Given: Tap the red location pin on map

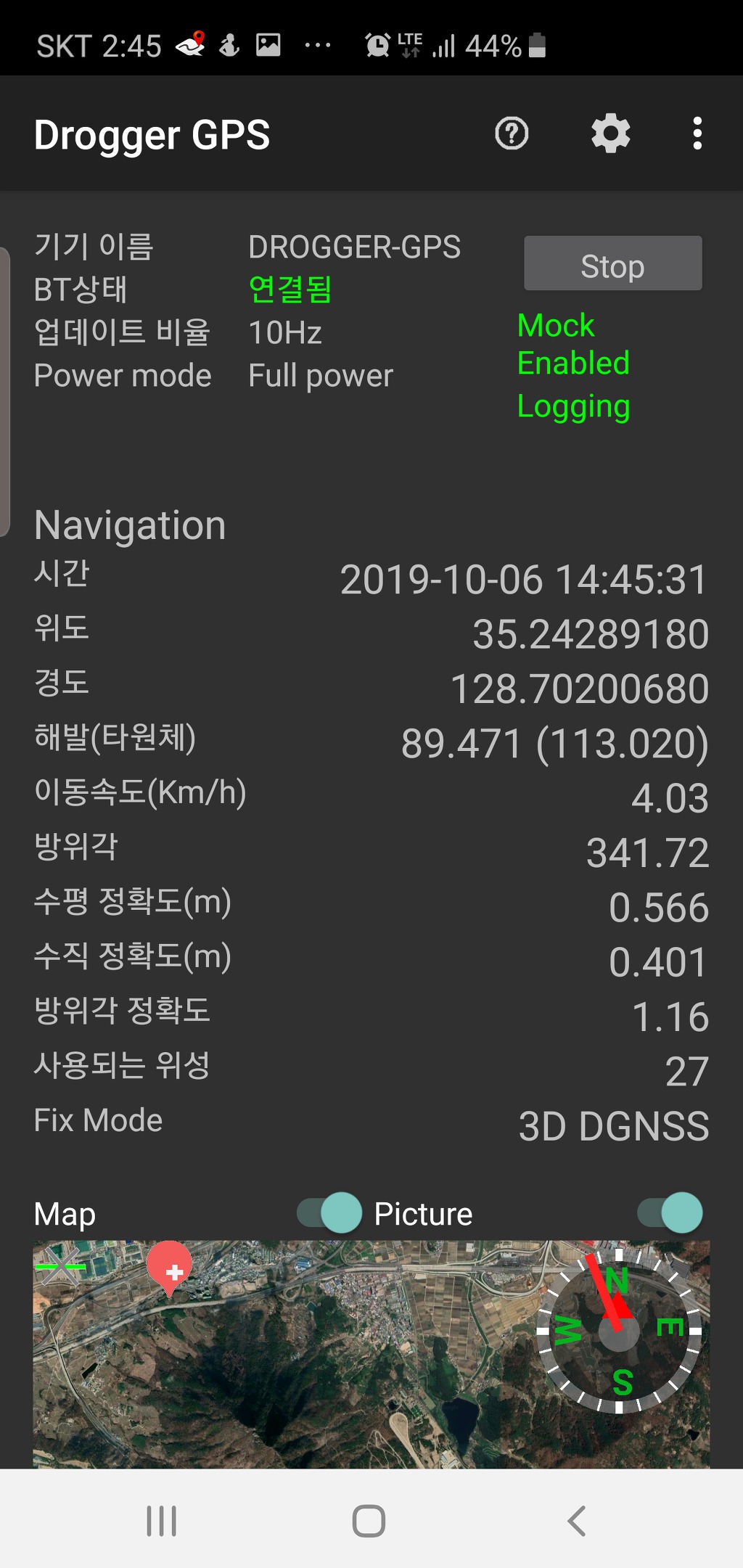Looking at the screenshot, I should 170,1266.
